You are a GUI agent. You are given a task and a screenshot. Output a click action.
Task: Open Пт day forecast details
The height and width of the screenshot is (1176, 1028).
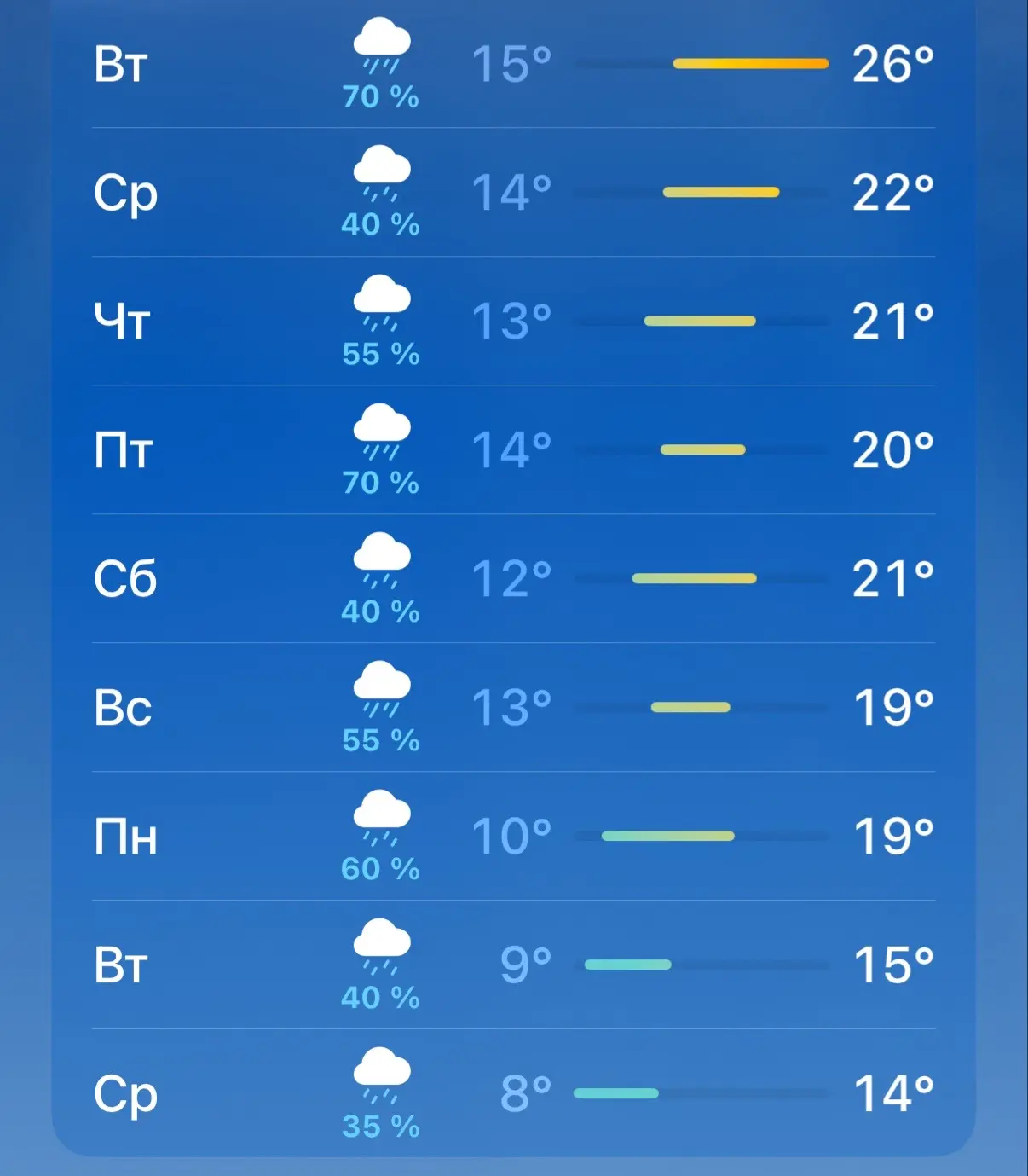click(x=514, y=450)
